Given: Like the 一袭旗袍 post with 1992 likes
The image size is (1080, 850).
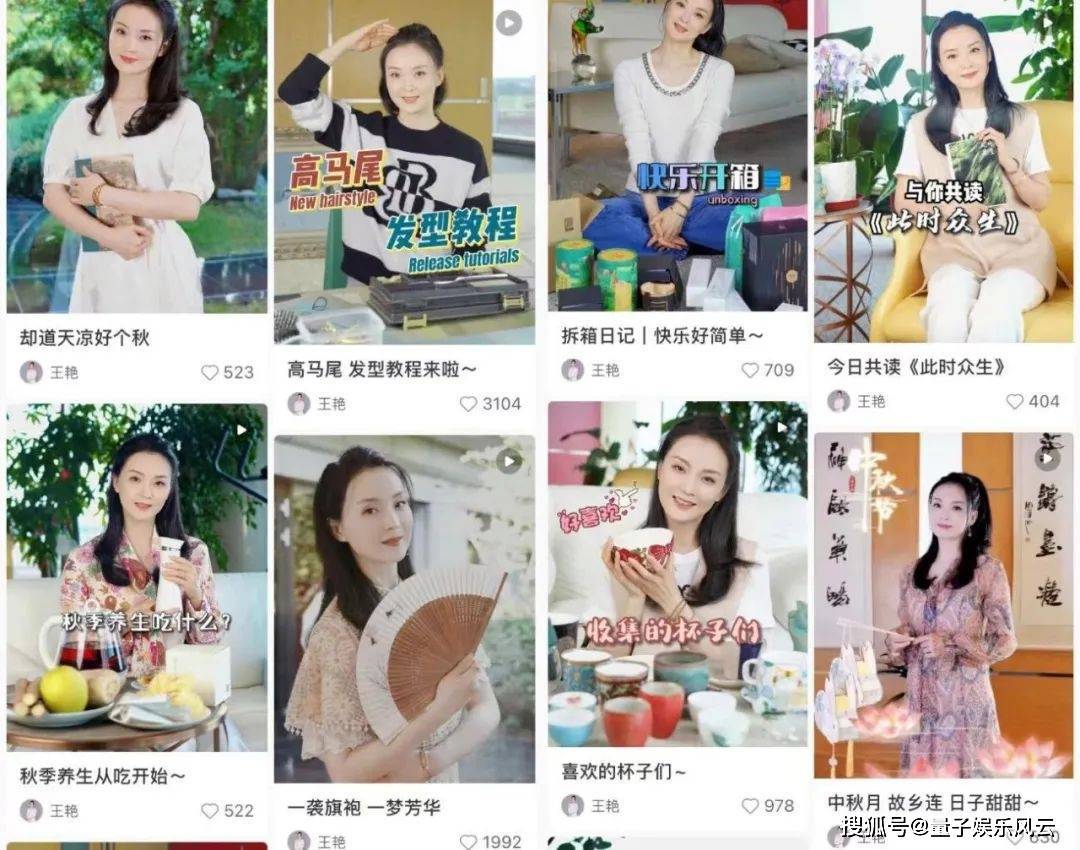Looking at the screenshot, I should pos(468,841).
